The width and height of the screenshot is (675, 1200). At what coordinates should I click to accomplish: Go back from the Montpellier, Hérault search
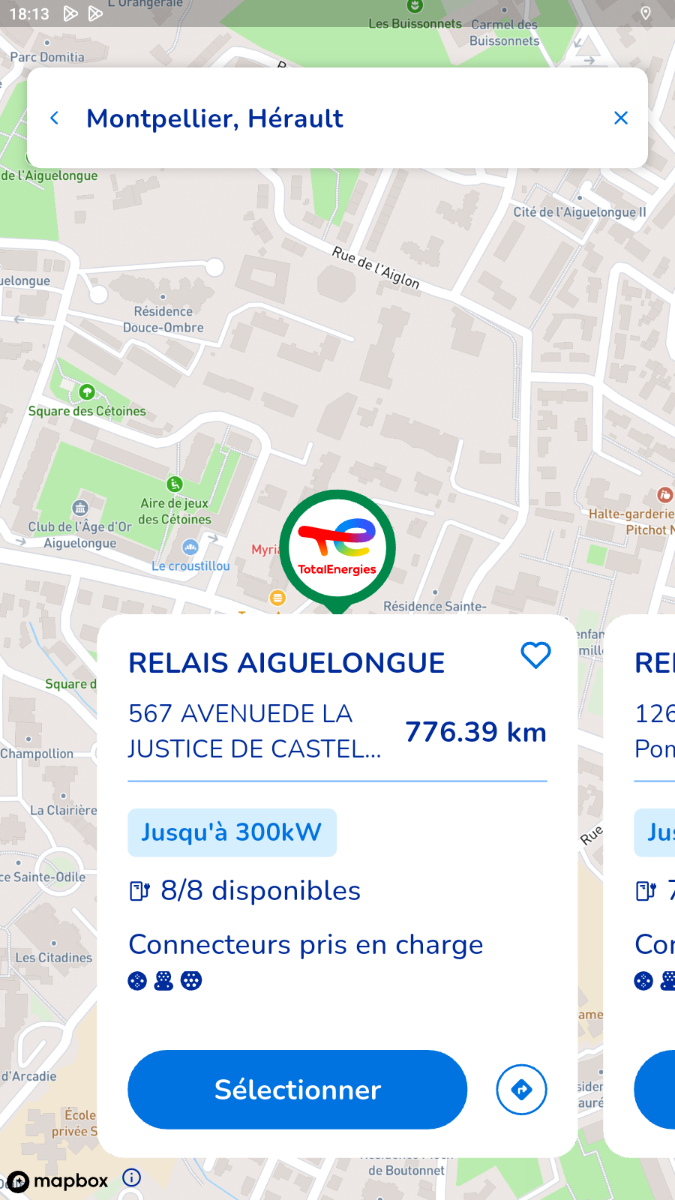tap(54, 118)
